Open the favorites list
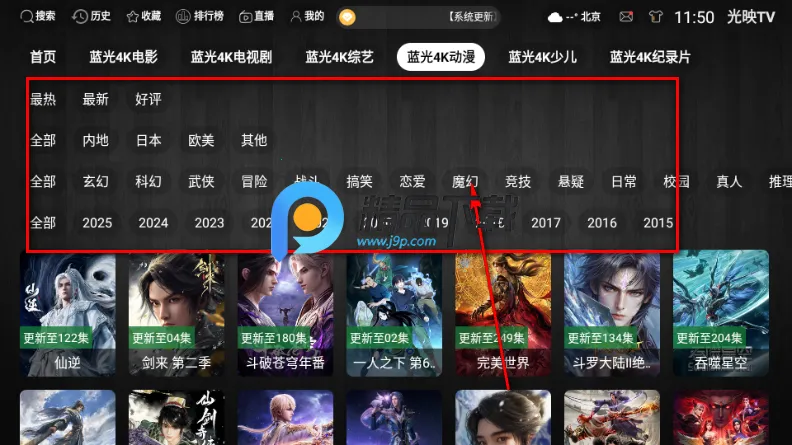 143,17
